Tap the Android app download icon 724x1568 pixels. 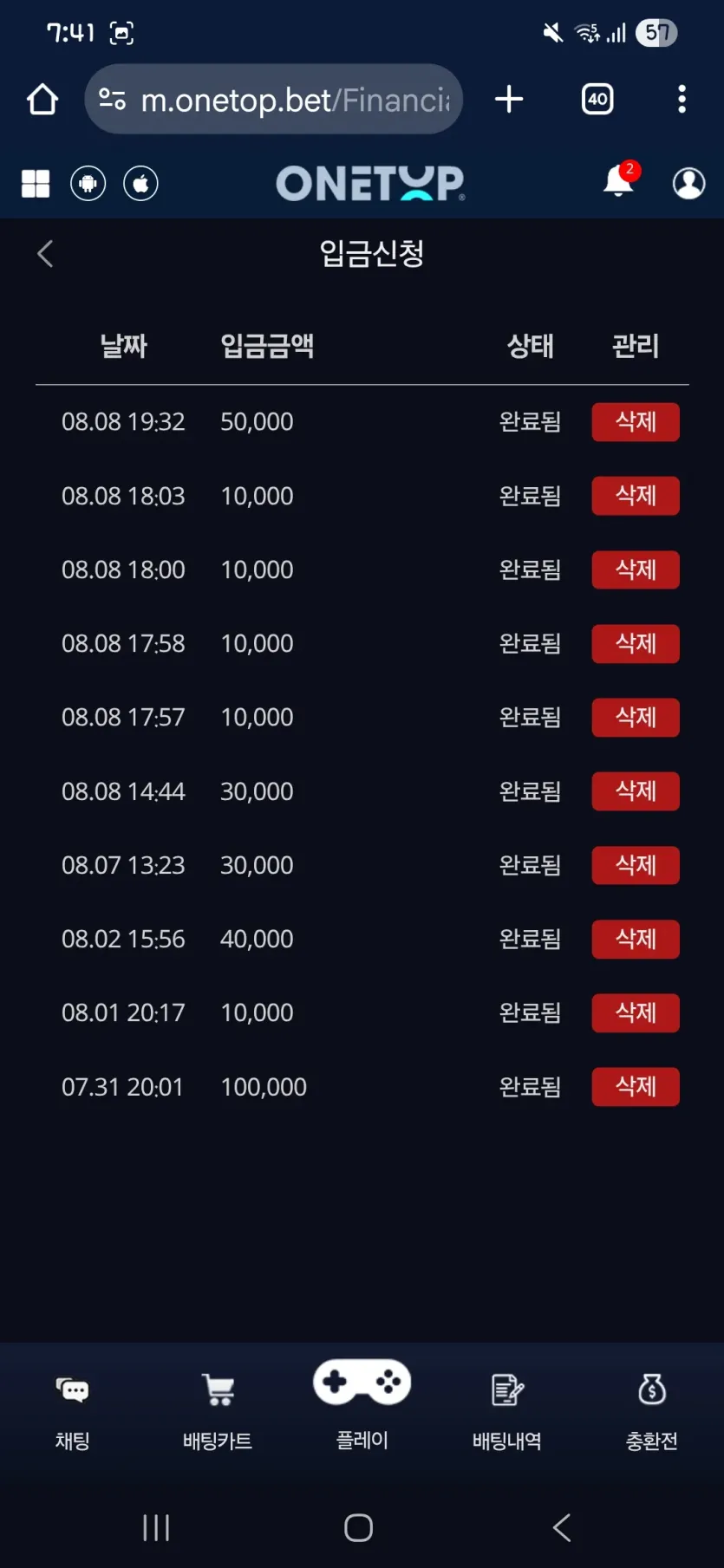[x=88, y=183]
